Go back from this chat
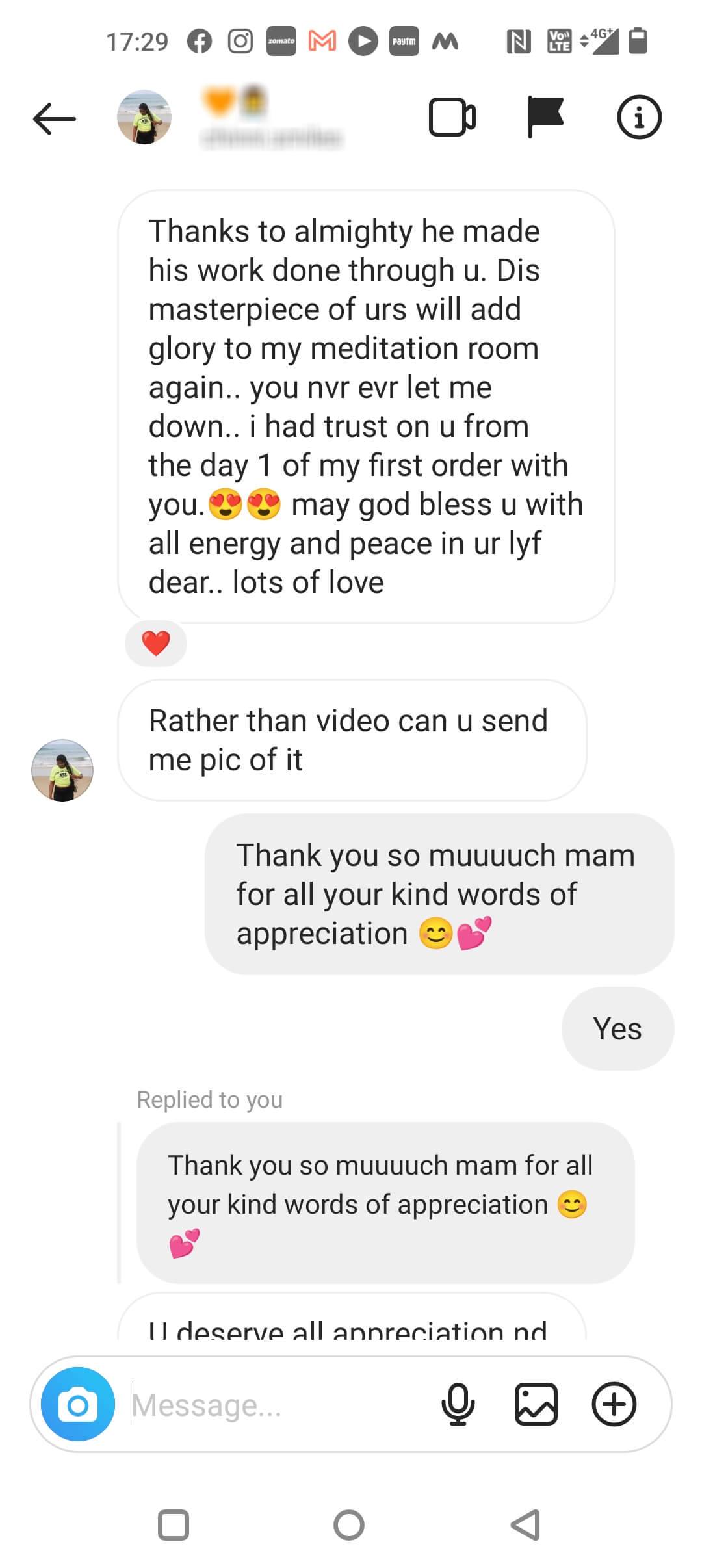Viewport: 702px width, 1568px height. point(55,118)
